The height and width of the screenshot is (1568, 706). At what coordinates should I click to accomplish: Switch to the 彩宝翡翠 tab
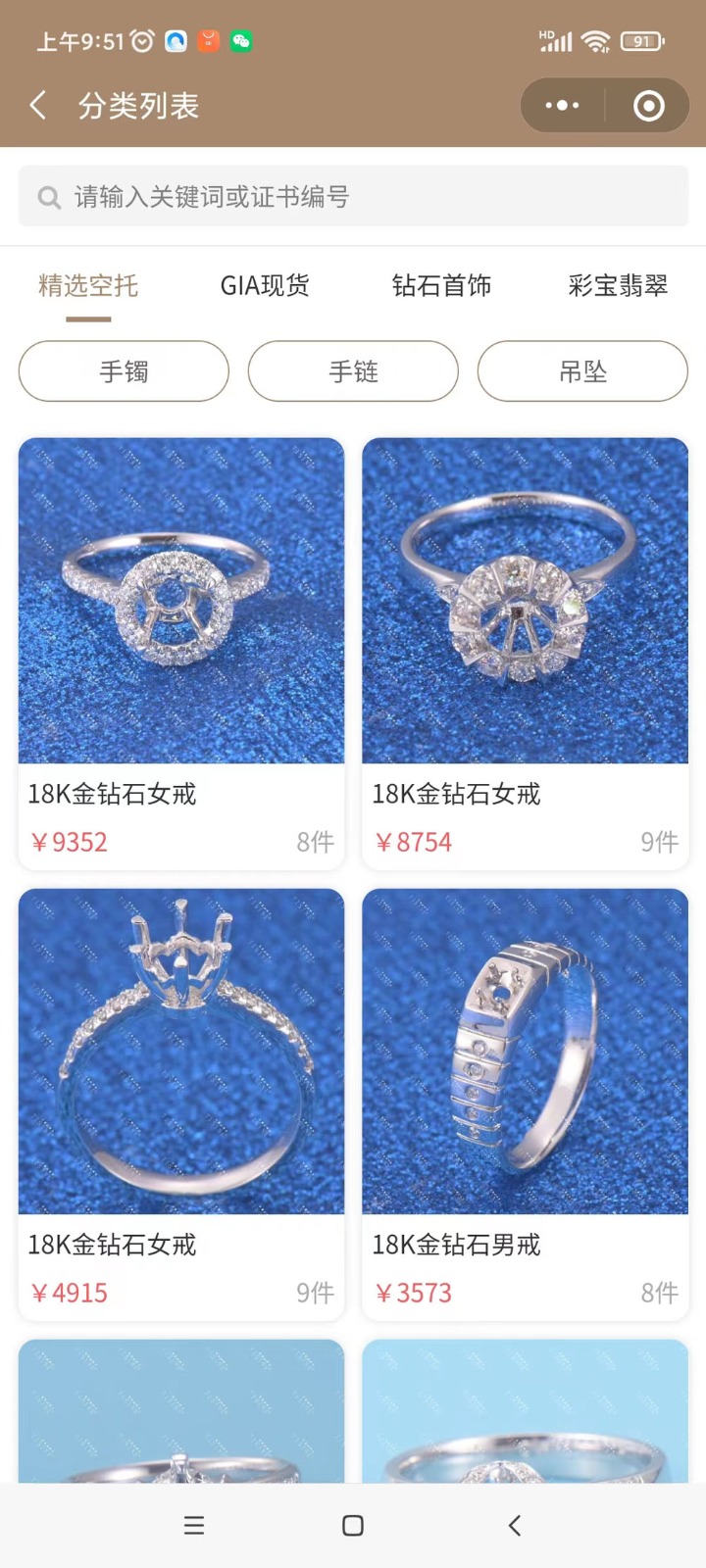(618, 286)
